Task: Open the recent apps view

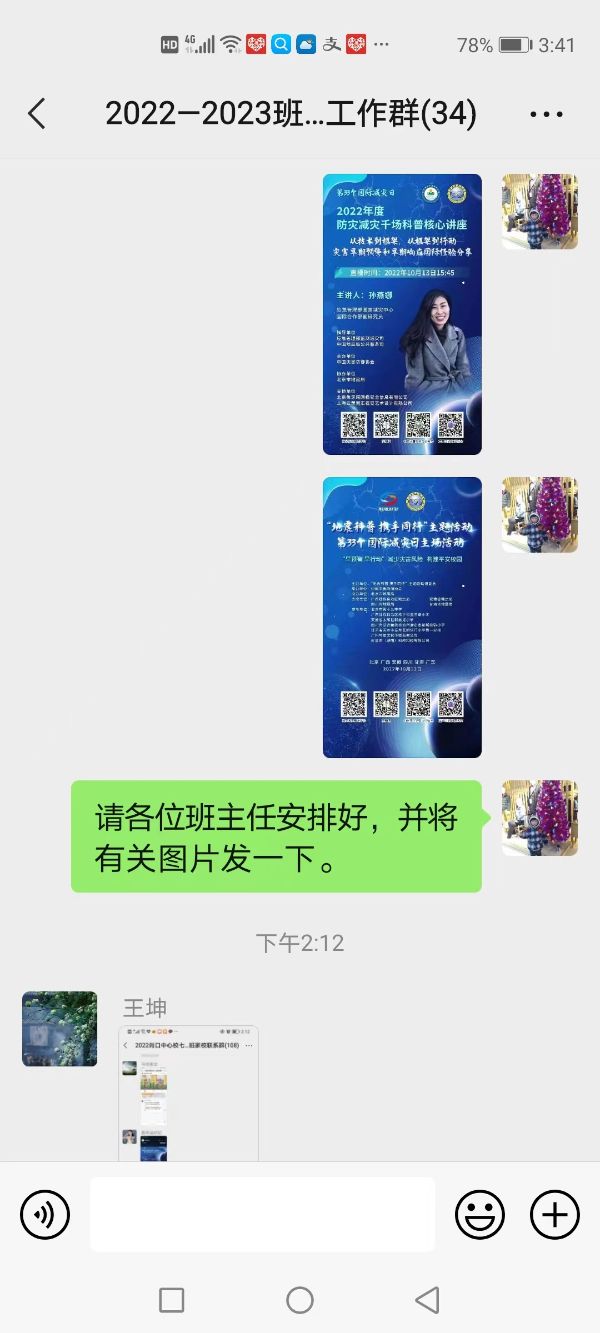Action: point(172,1300)
